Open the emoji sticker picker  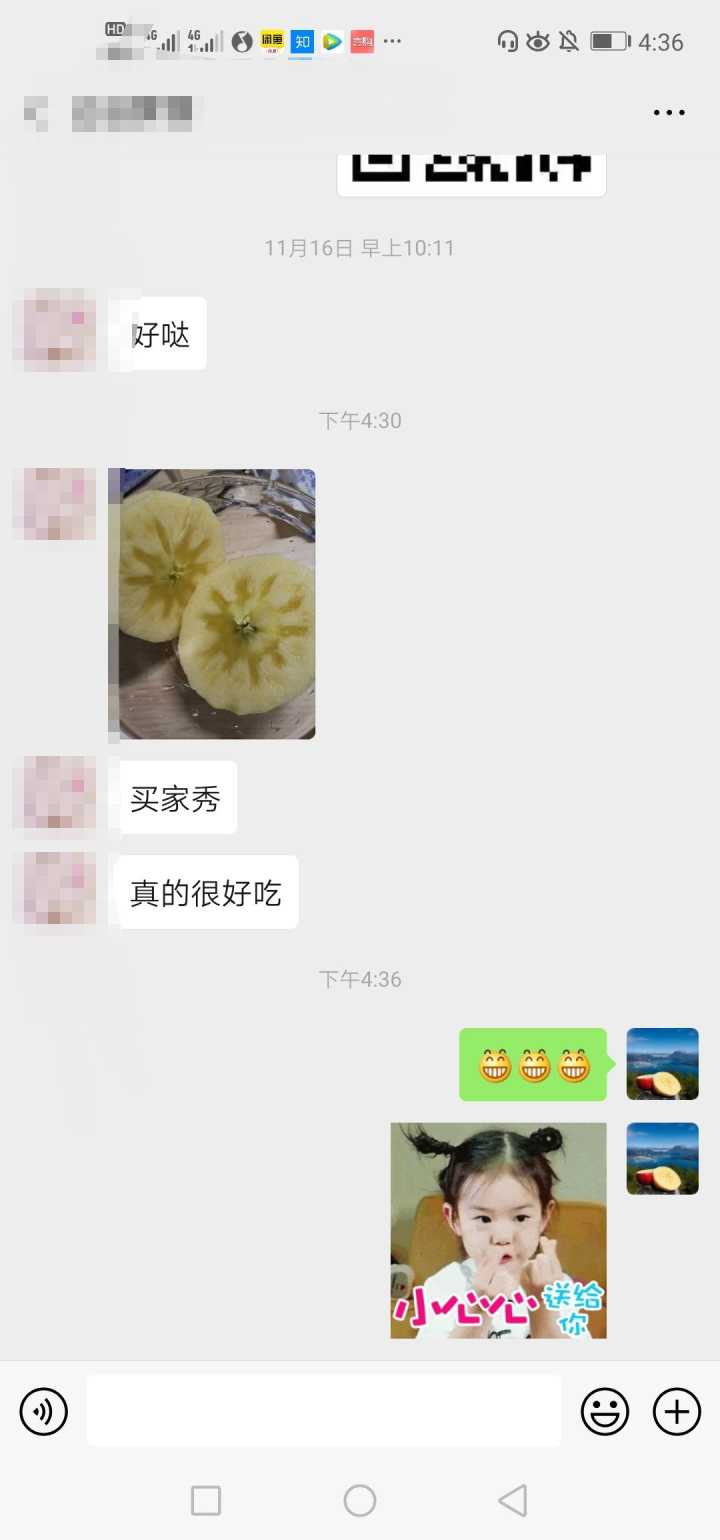605,1412
